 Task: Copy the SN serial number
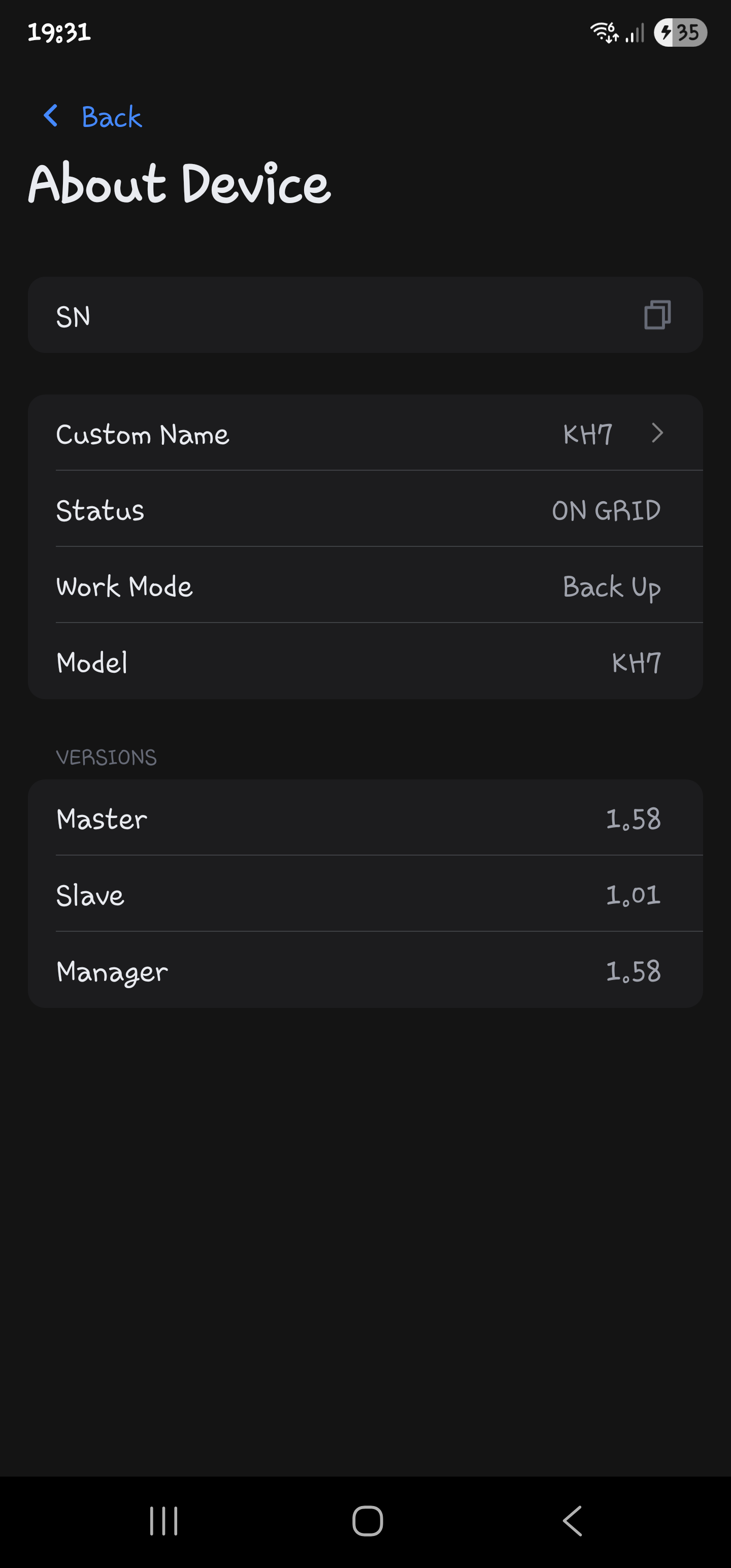pyautogui.click(x=657, y=315)
